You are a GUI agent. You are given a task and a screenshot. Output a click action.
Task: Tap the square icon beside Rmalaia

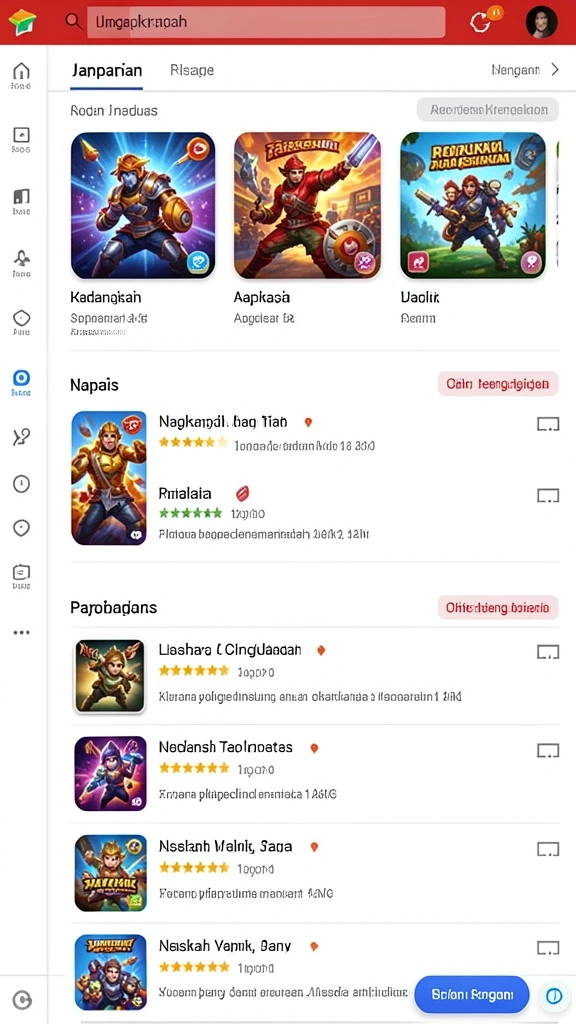pyautogui.click(x=547, y=496)
